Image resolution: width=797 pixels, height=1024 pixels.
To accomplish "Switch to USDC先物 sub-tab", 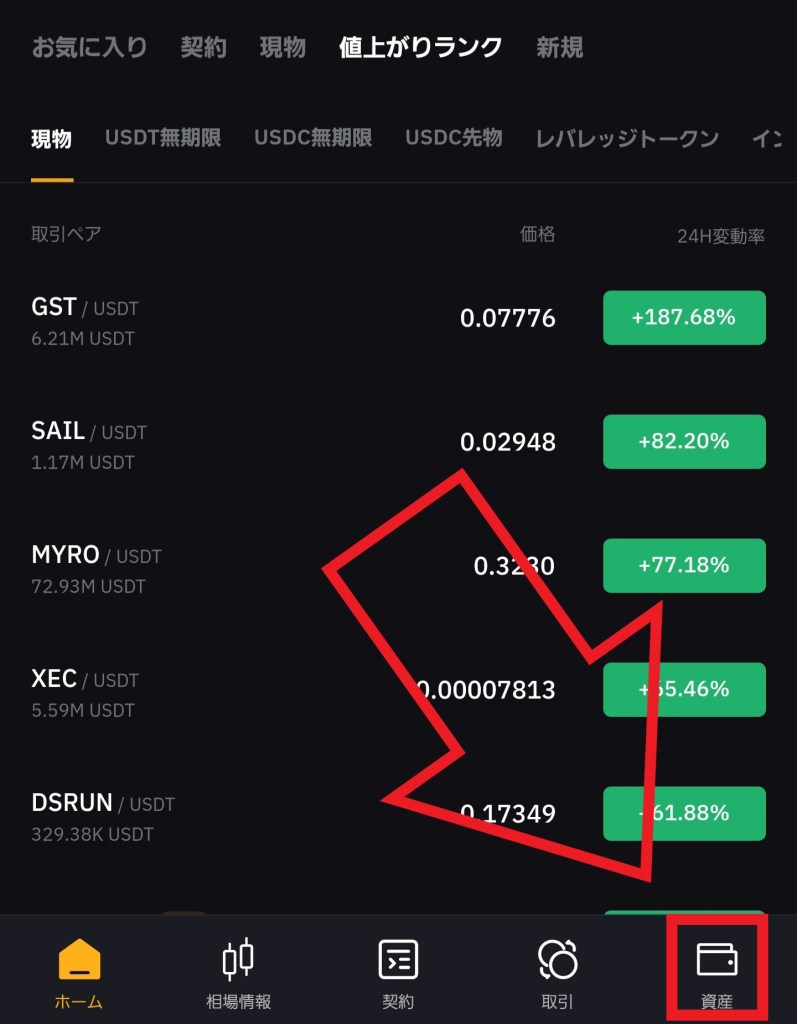I will click(x=453, y=138).
